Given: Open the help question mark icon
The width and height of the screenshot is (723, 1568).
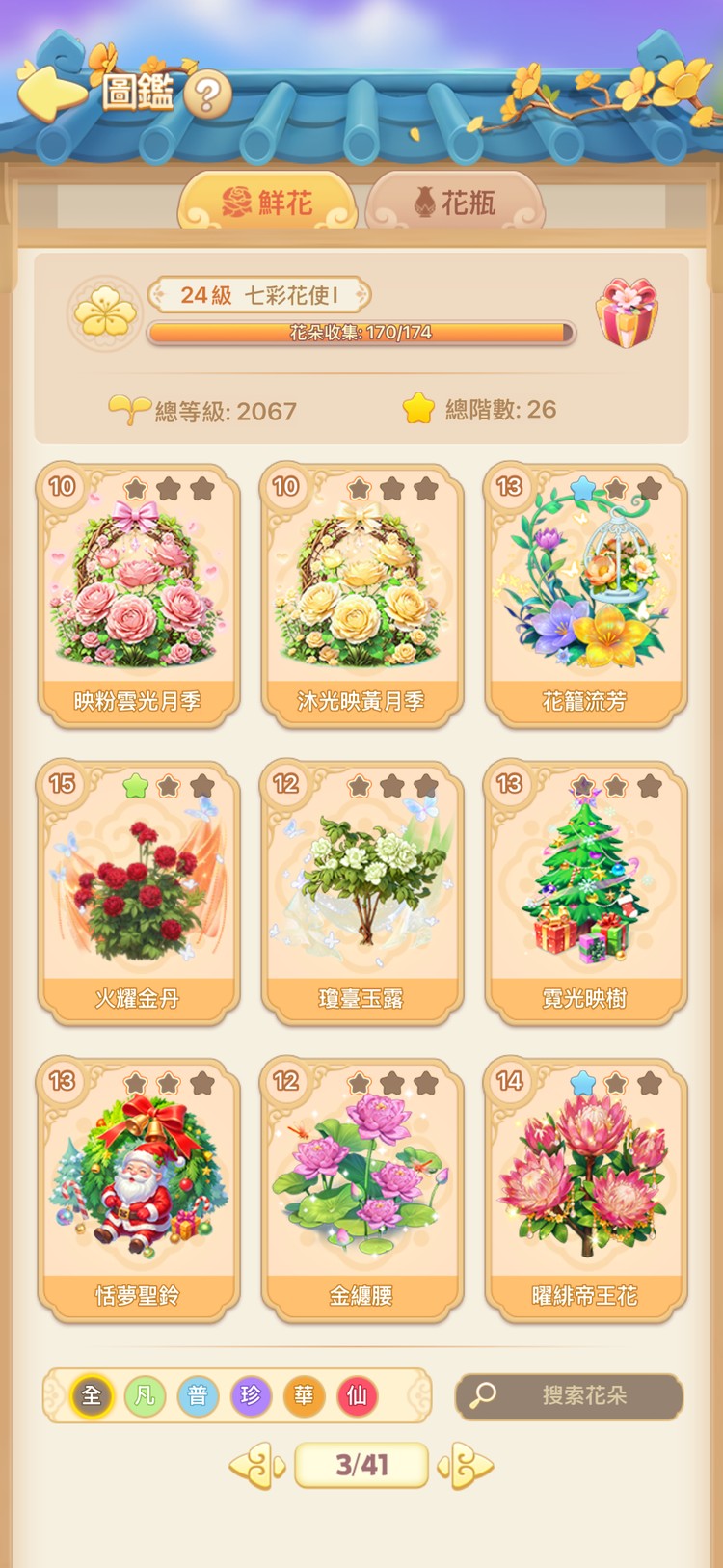Looking at the screenshot, I should [x=207, y=93].
